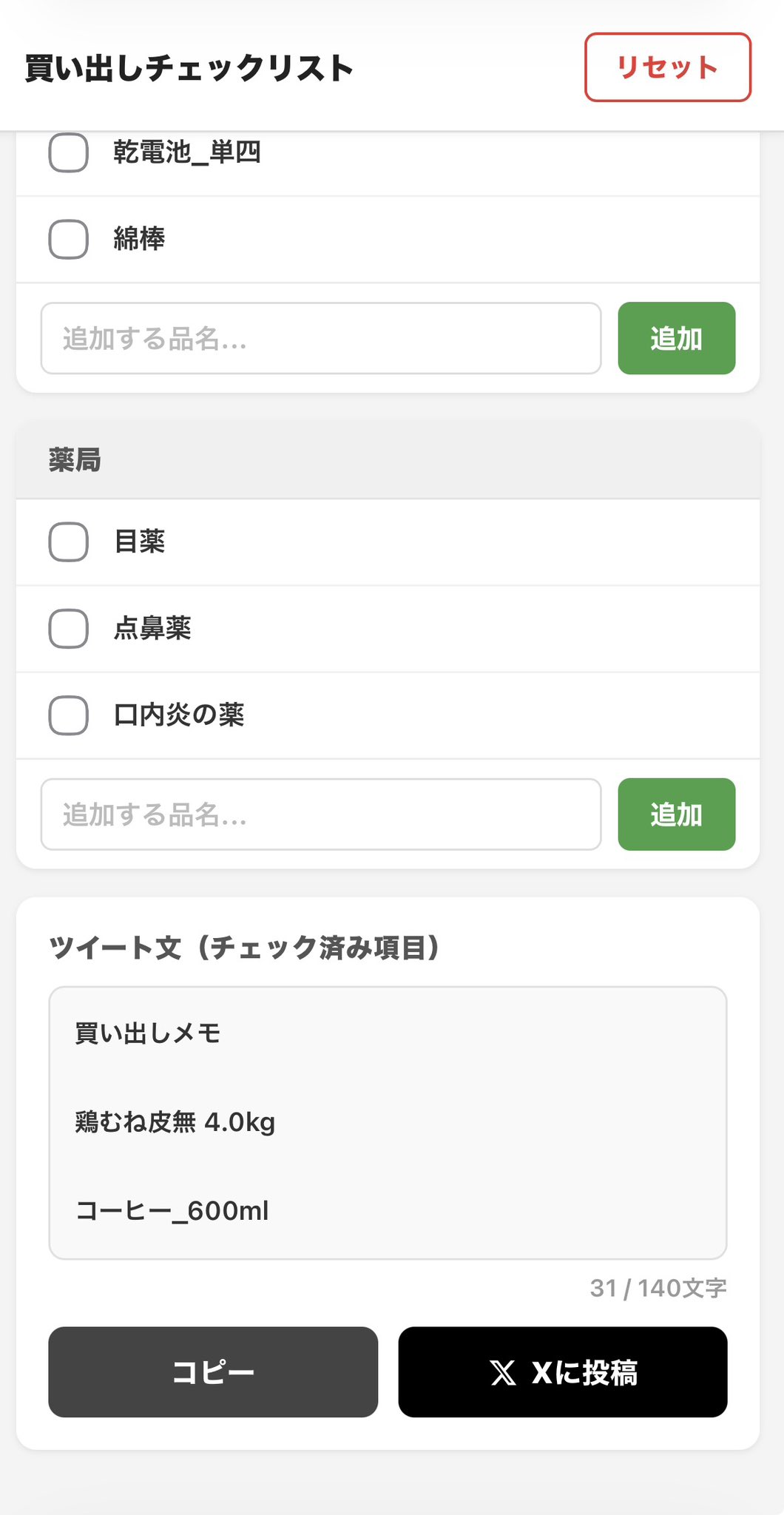Image resolution: width=784 pixels, height=1515 pixels.
Task: Click the pharmacy section item name input
Action: (322, 814)
